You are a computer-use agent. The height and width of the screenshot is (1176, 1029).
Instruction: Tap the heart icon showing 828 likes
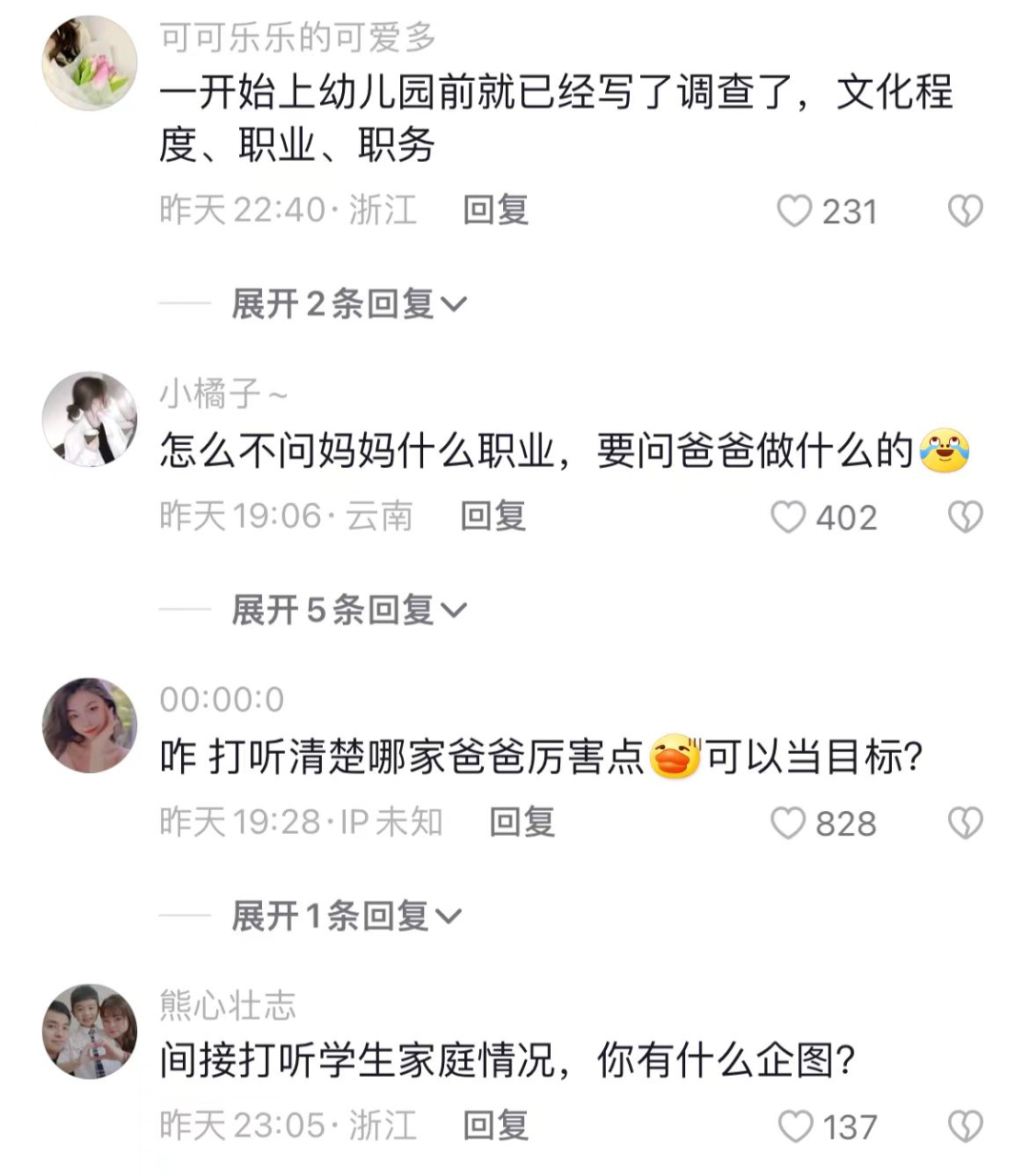click(x=789, y=821)
